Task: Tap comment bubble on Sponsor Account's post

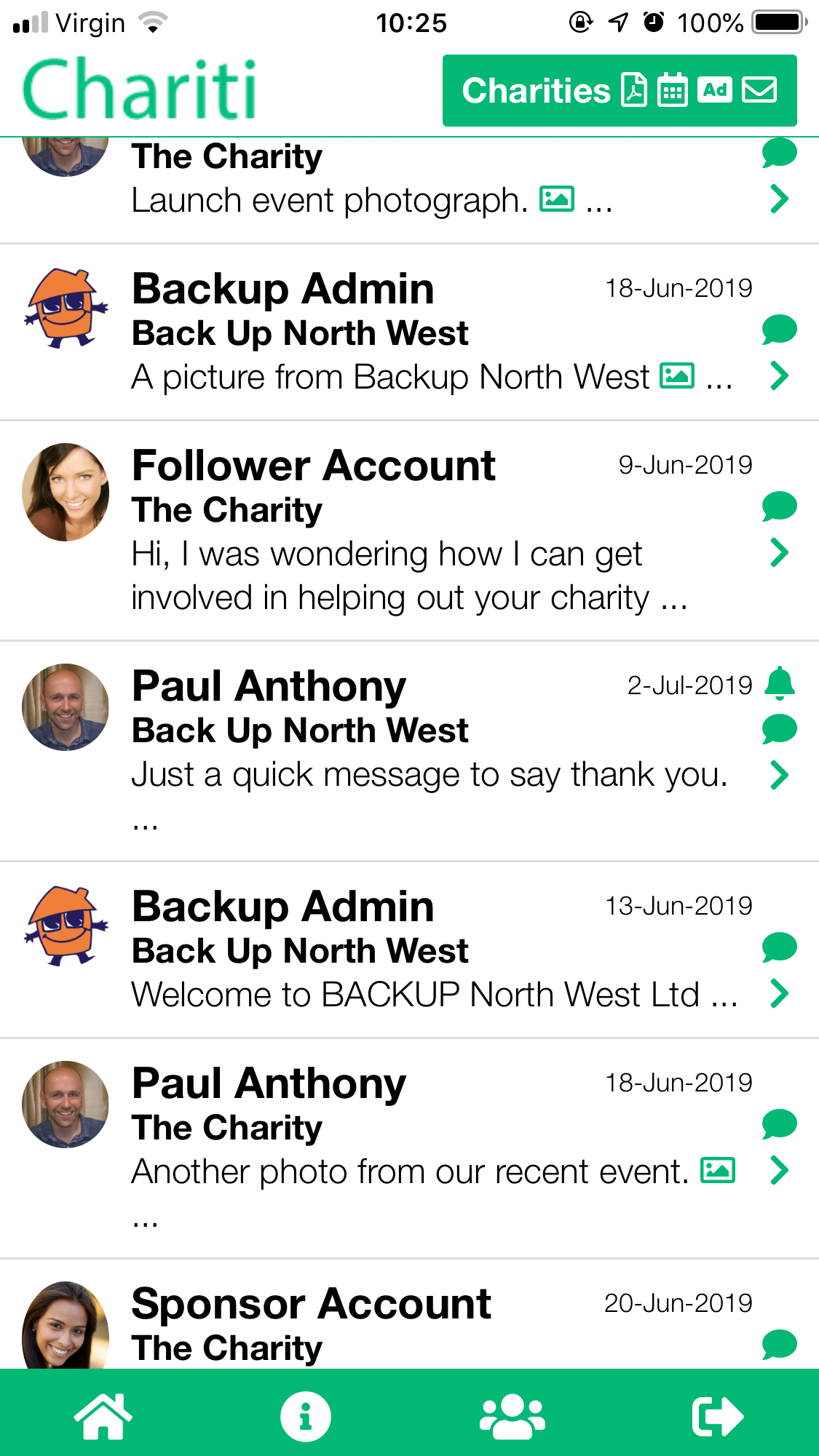Action: [779, 1344]
